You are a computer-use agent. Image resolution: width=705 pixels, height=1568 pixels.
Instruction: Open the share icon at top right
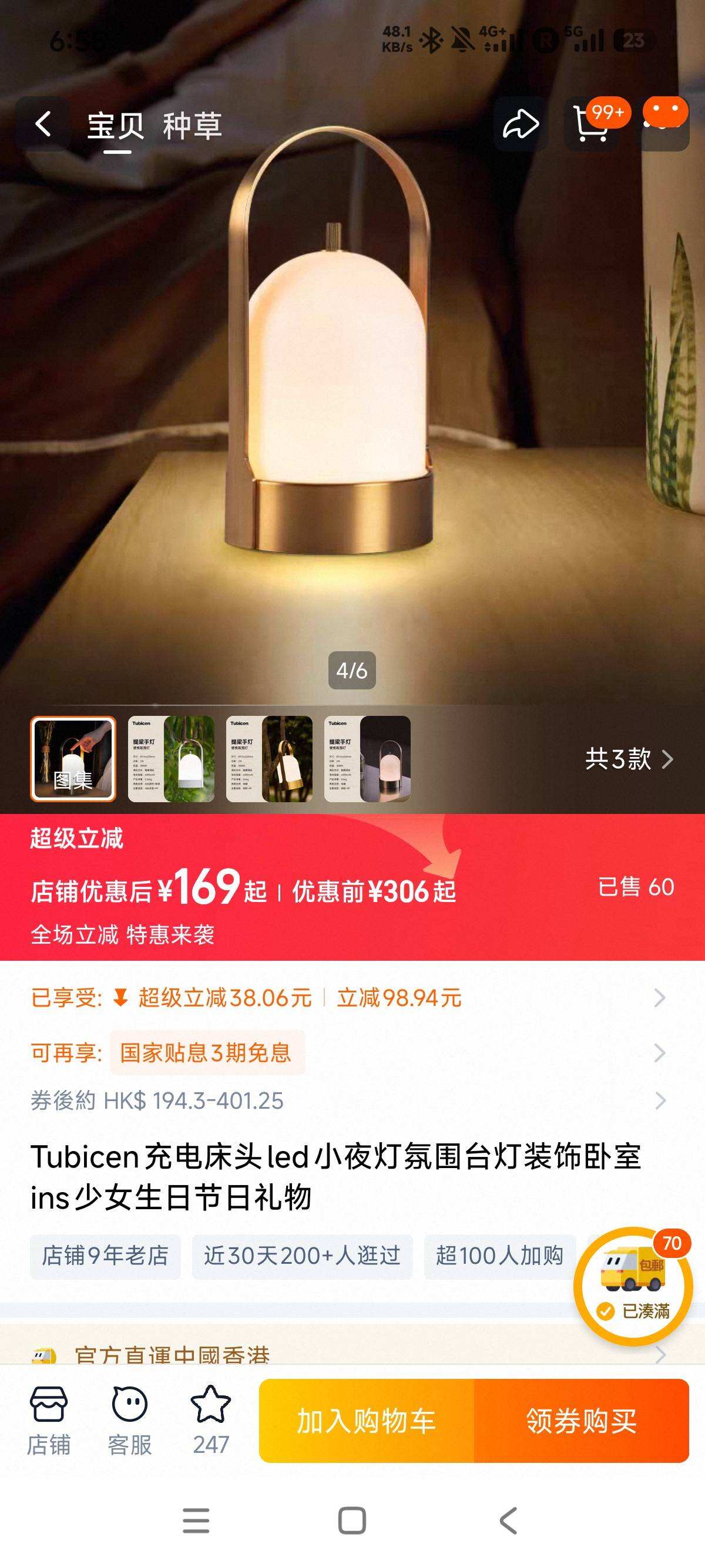click(522, 124)
